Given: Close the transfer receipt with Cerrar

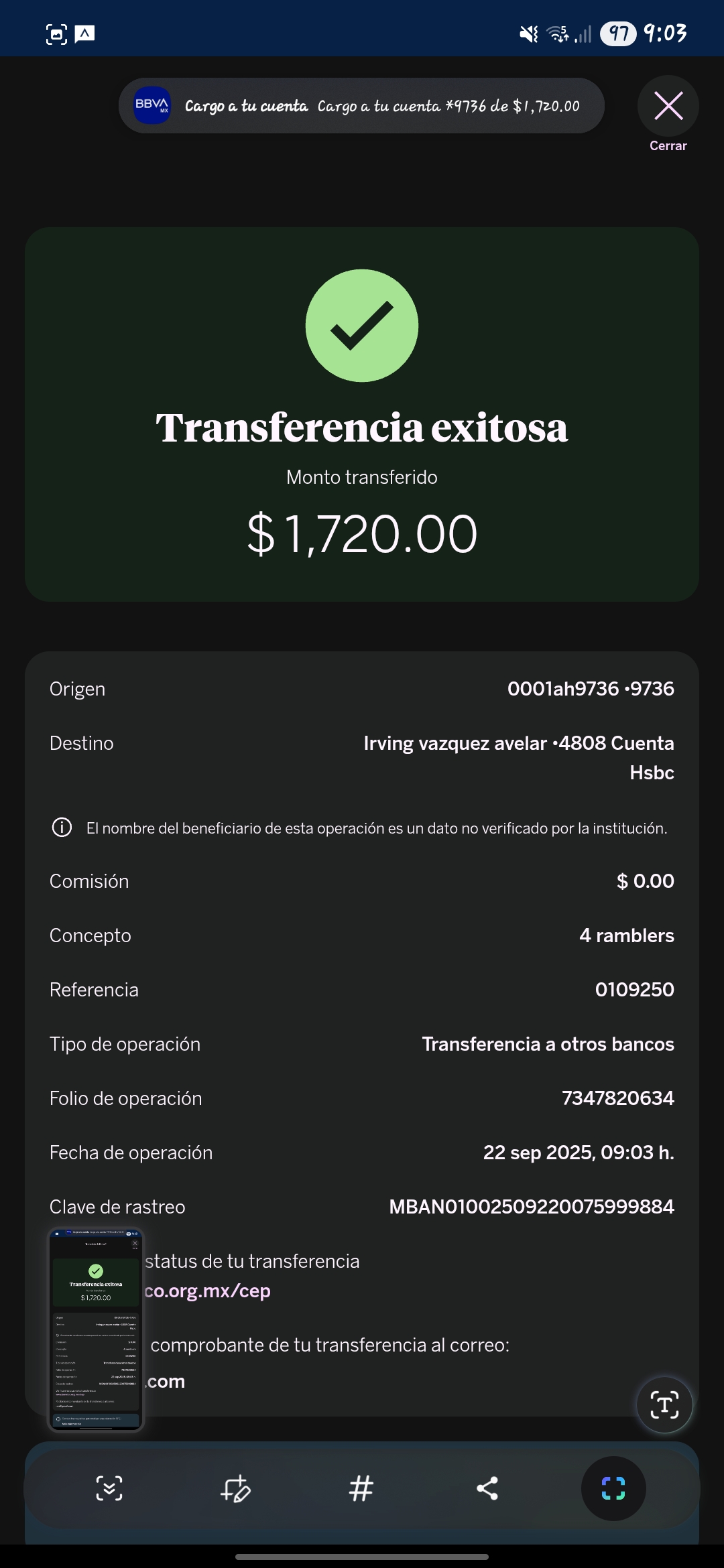Looking at the screenshot, I should tap(668, 107).
